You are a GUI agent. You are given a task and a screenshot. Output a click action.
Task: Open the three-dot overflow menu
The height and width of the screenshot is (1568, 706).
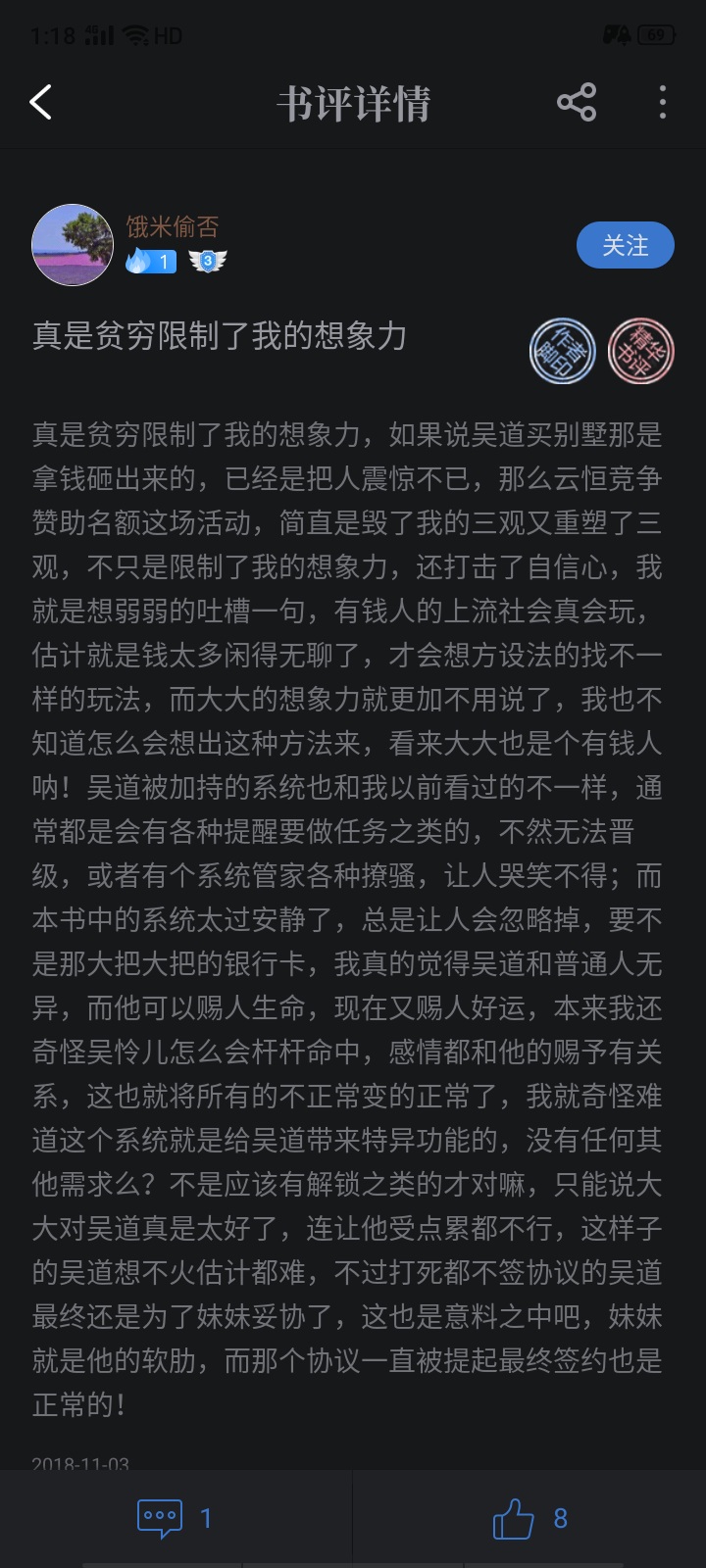point(663,102)
